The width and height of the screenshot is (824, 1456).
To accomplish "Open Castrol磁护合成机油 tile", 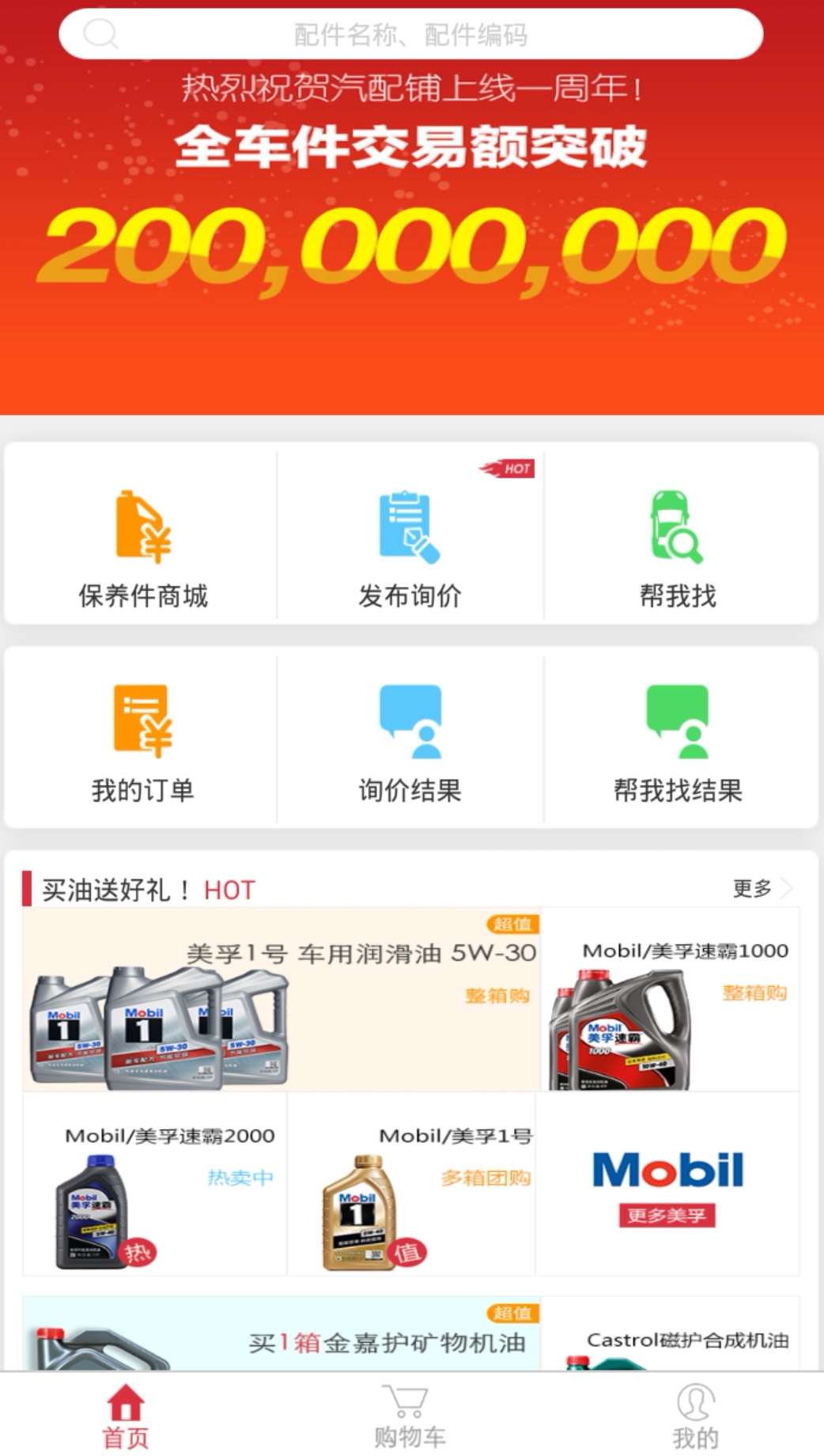I will click(670, 1338).
